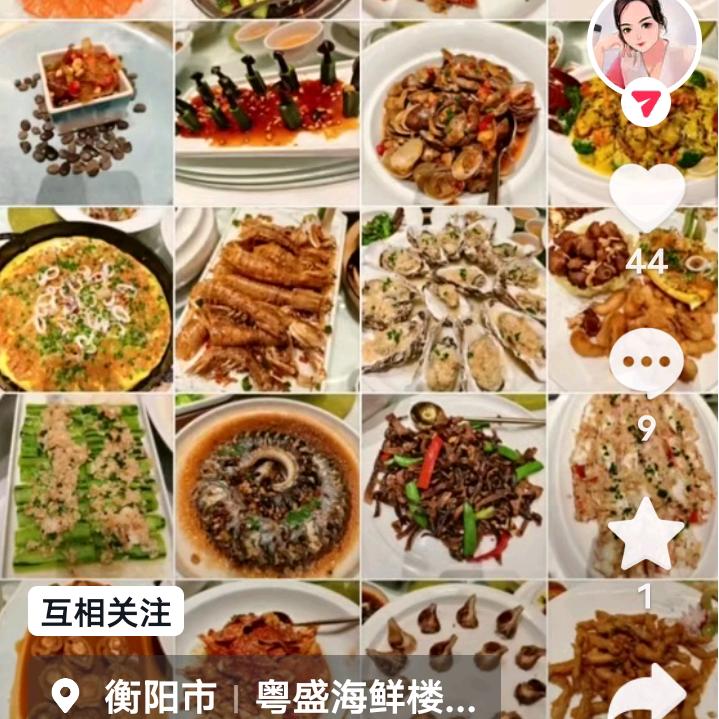This screenshot has height=719, width=719.
Task: Add video to favorites star
Action: pyautogui.click(x=645, y=532)
